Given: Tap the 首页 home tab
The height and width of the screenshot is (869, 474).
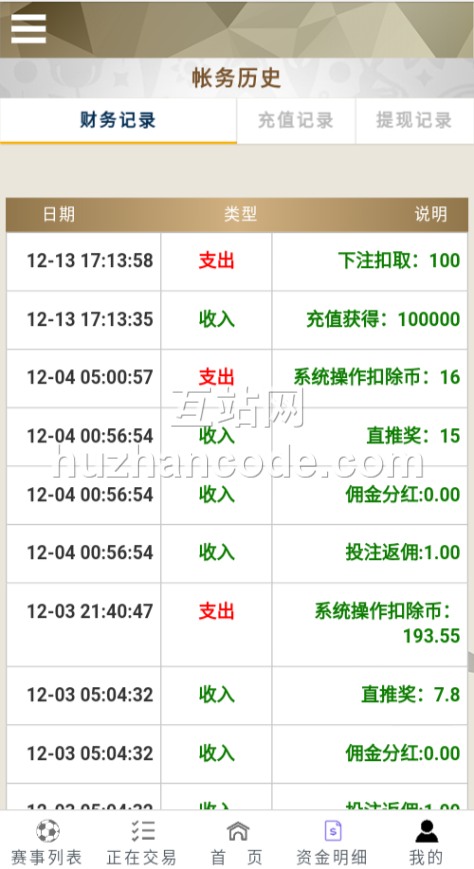Looking at the screenshot, I should click(x=237, y=842).
